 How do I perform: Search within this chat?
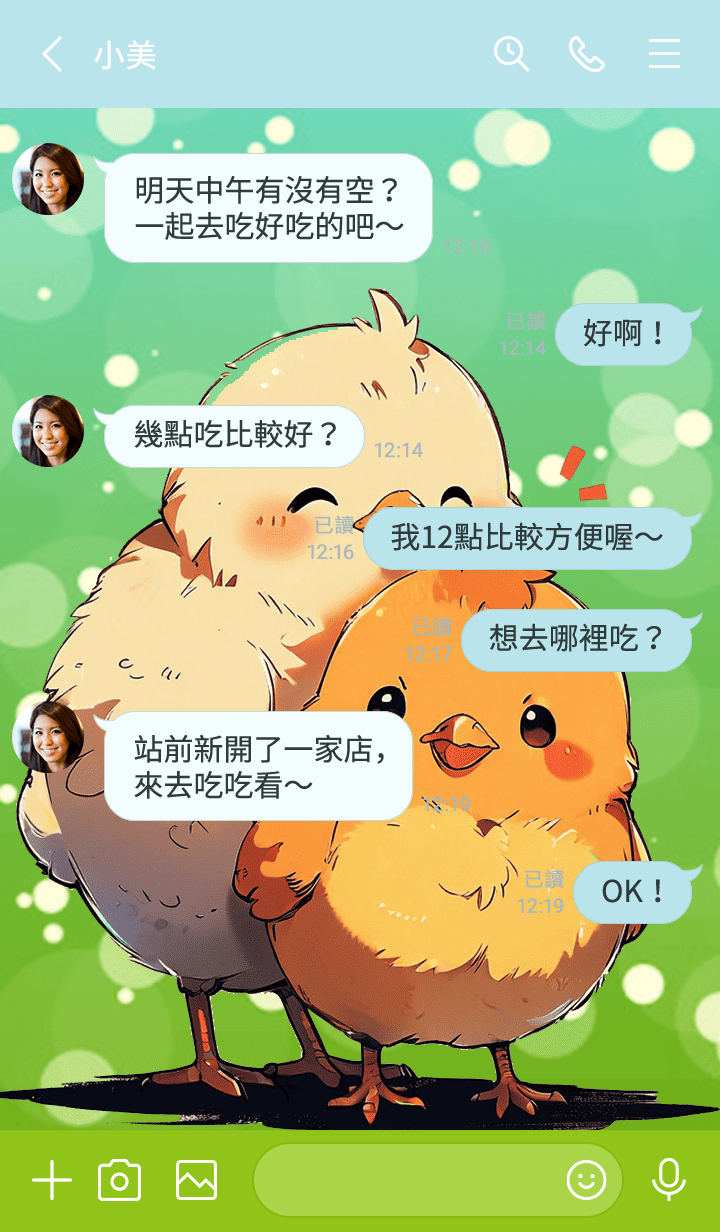click(511, 54)
